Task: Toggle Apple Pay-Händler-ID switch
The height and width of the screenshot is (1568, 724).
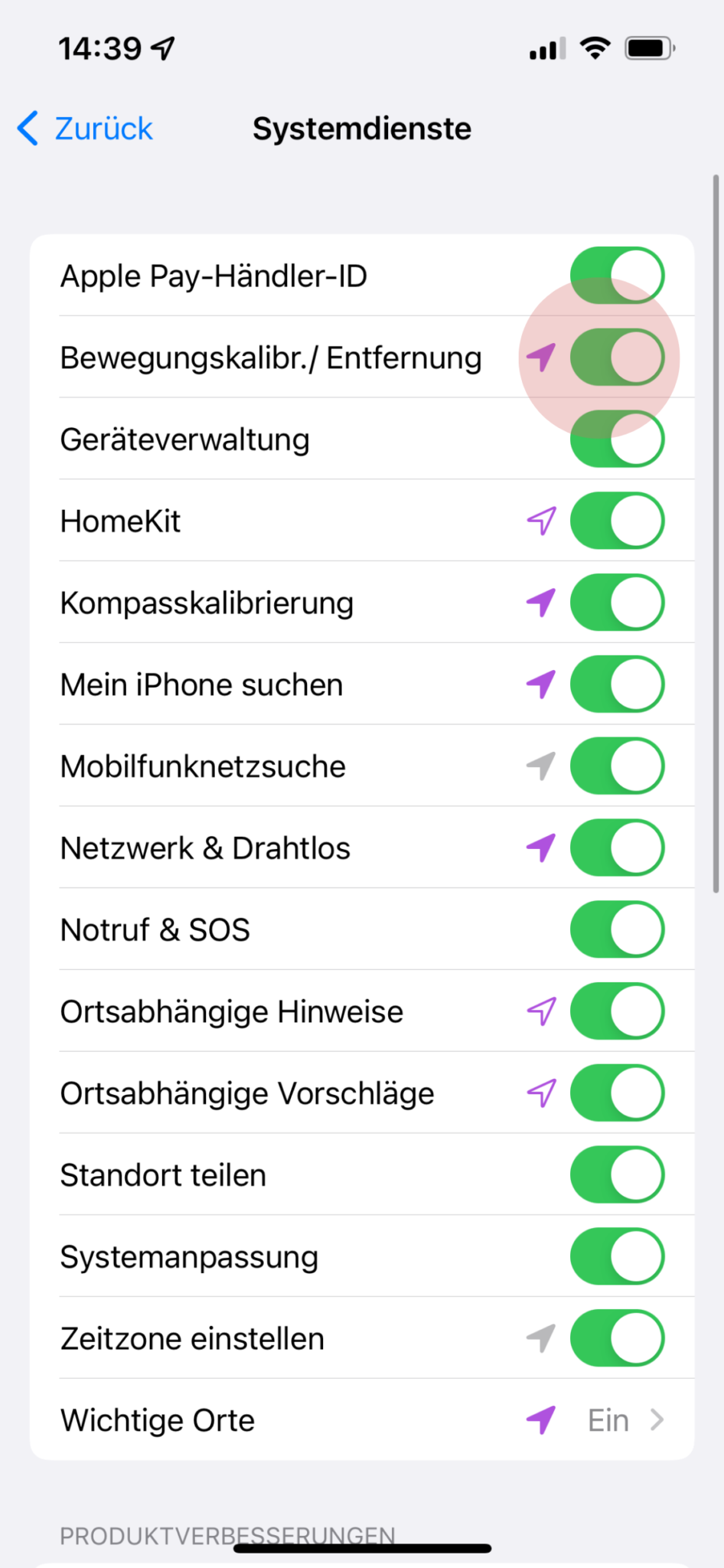Action: pyautogui.click(x=617, y=276)
